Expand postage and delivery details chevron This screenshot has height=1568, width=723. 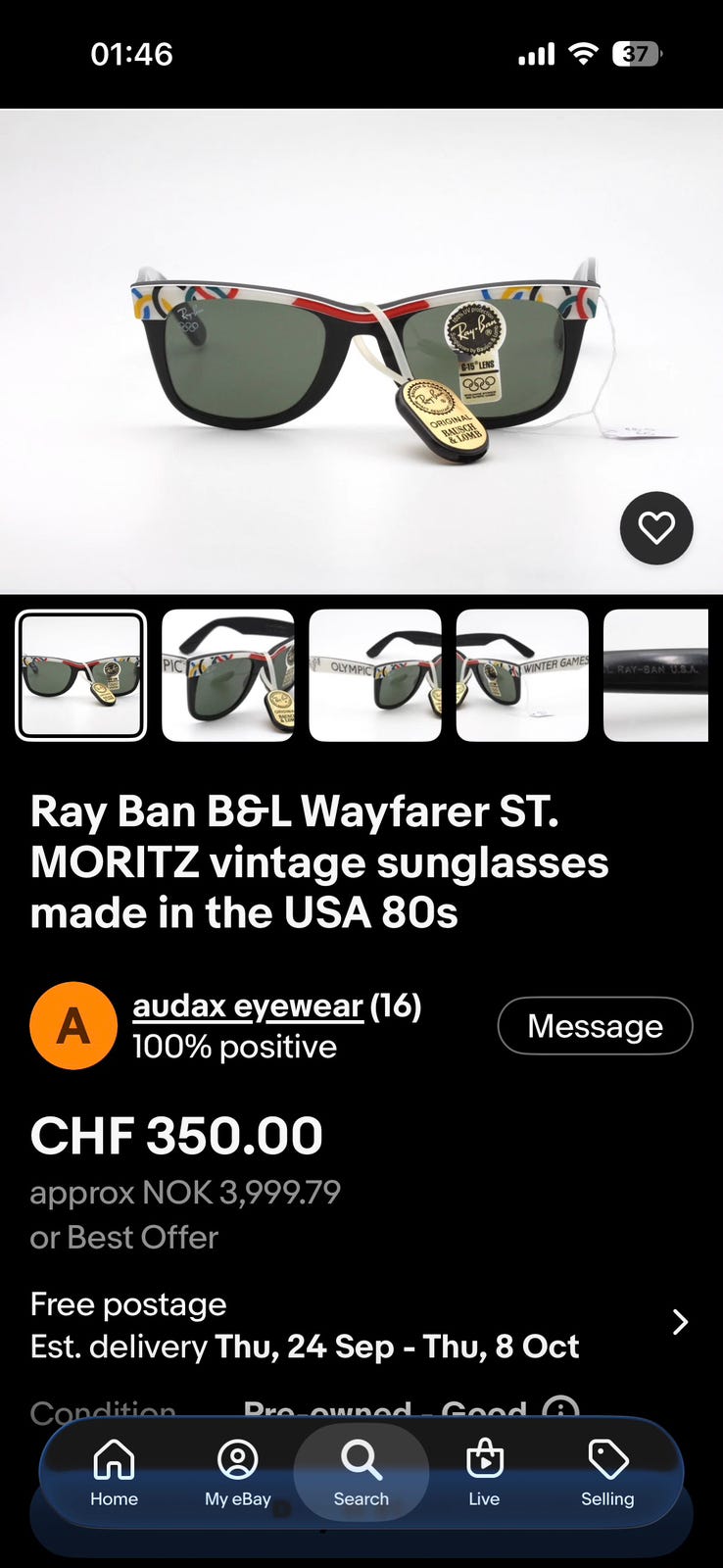(680, 1322)
